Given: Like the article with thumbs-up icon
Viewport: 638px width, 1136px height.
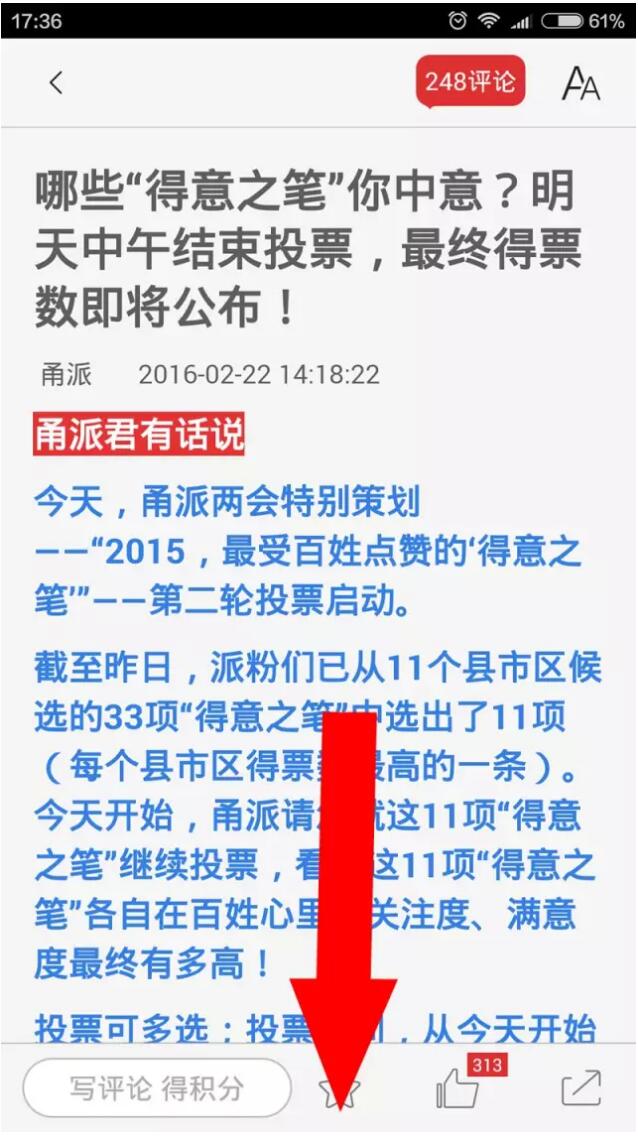Looking at the screenshot, I should coord(458,1090).
